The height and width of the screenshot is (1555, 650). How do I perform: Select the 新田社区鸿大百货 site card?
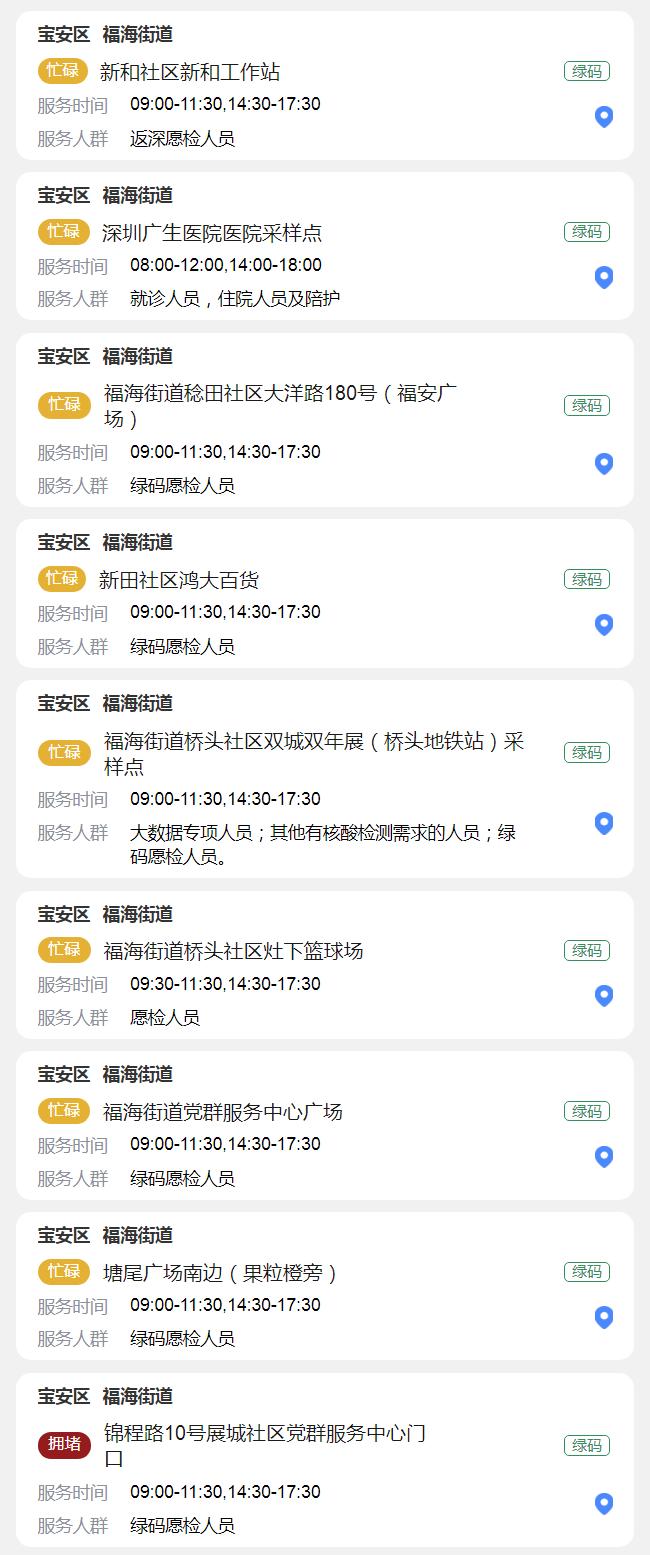[180, 580]
